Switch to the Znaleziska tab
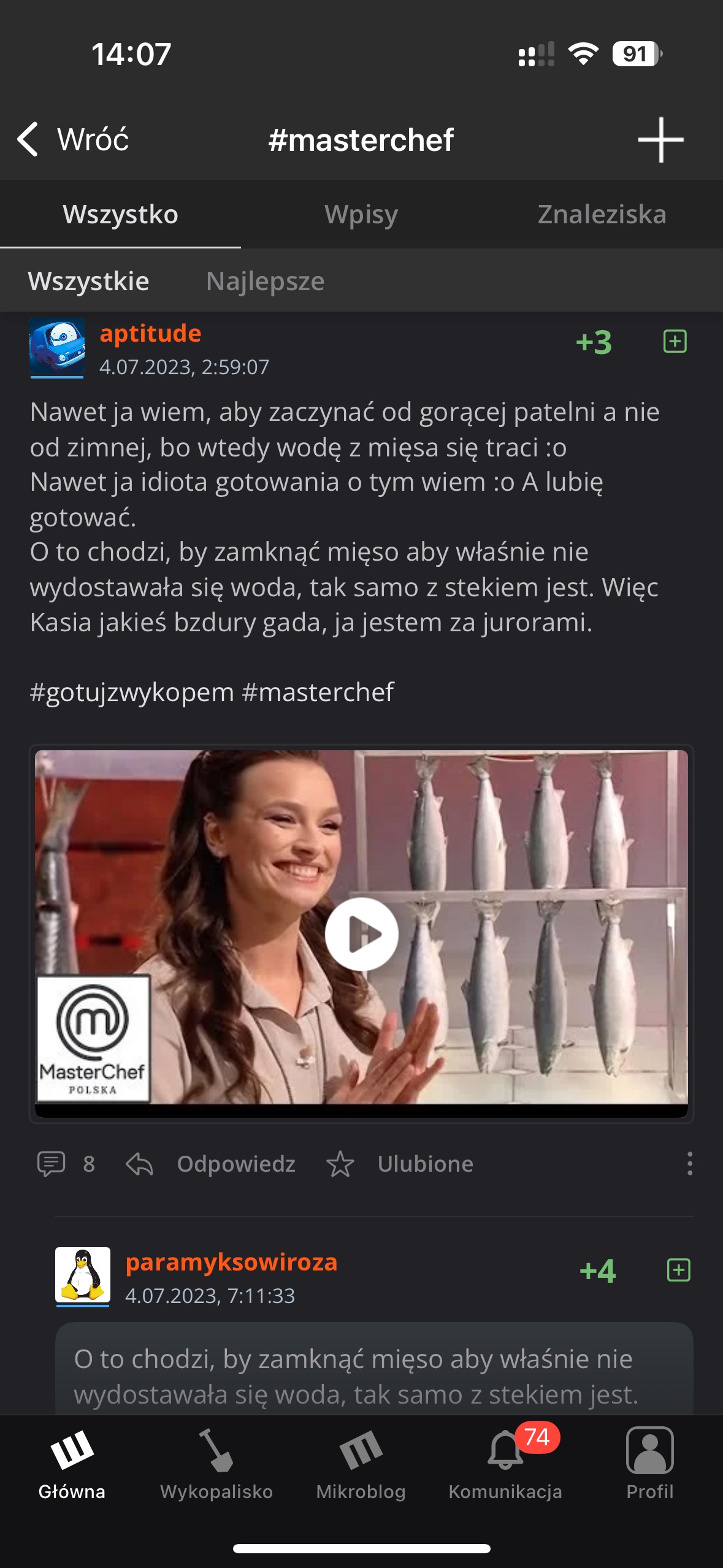 (602, 215)
